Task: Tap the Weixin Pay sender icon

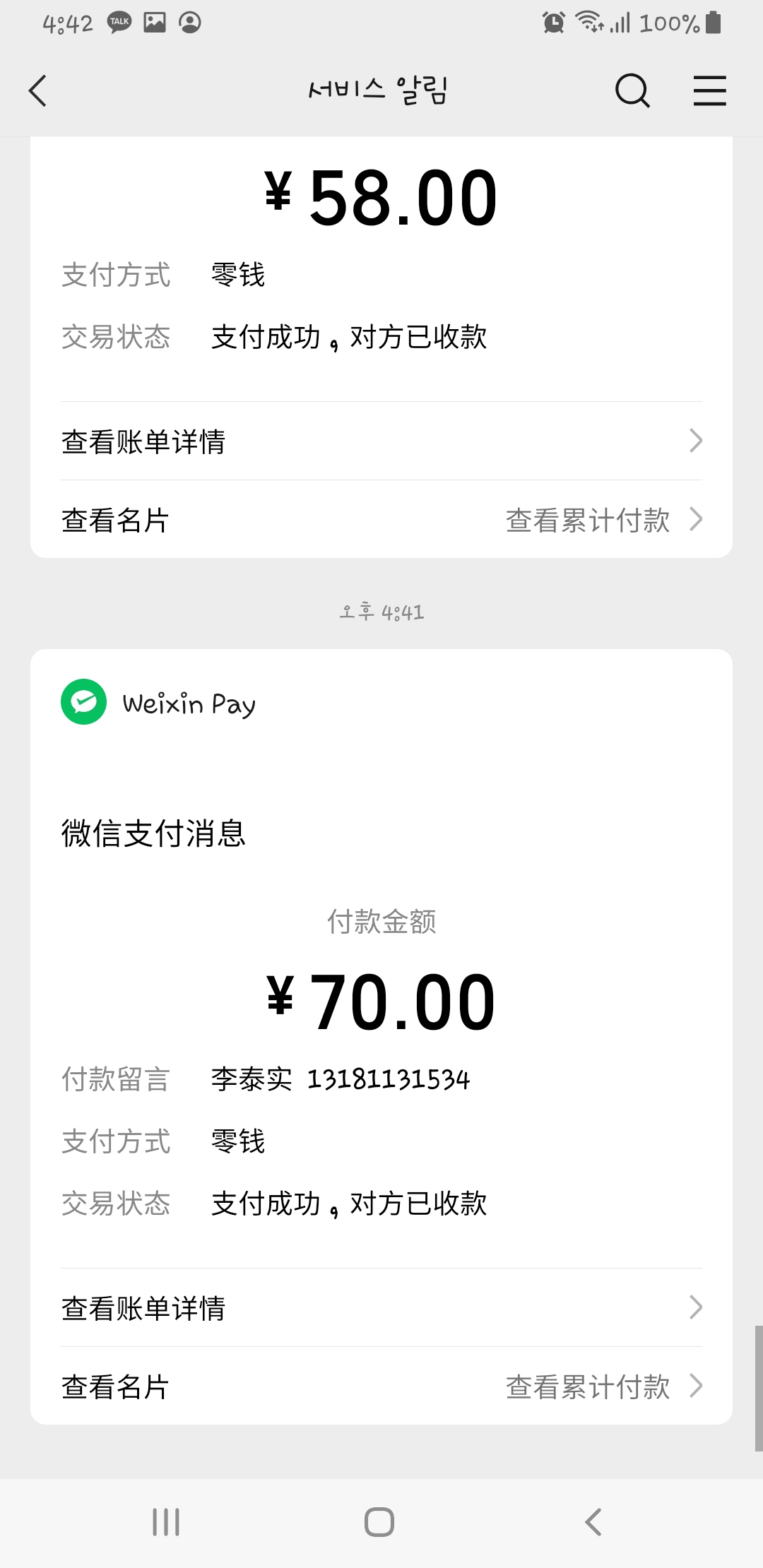Action: 84,702
